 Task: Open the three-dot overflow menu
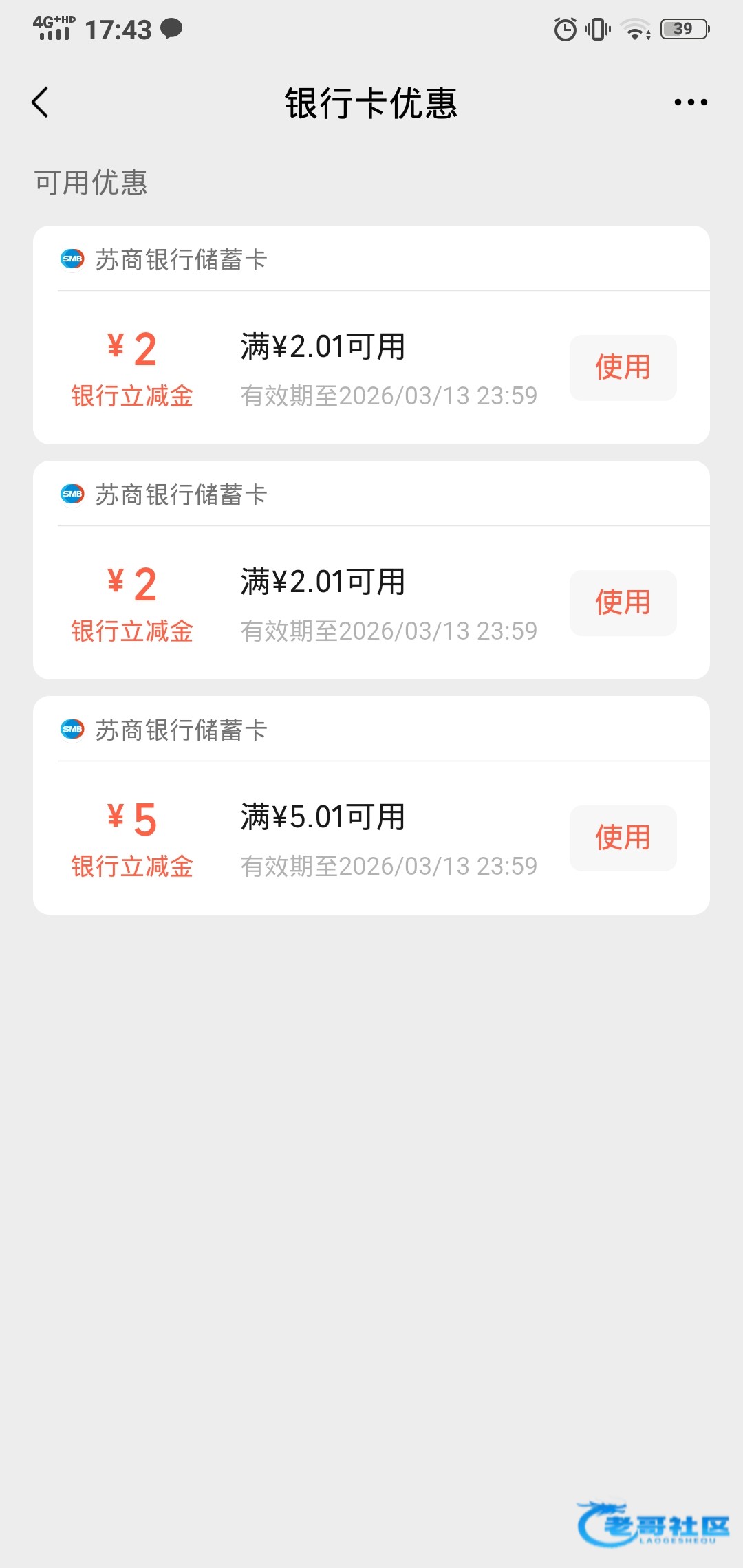(x=690, y=102)
